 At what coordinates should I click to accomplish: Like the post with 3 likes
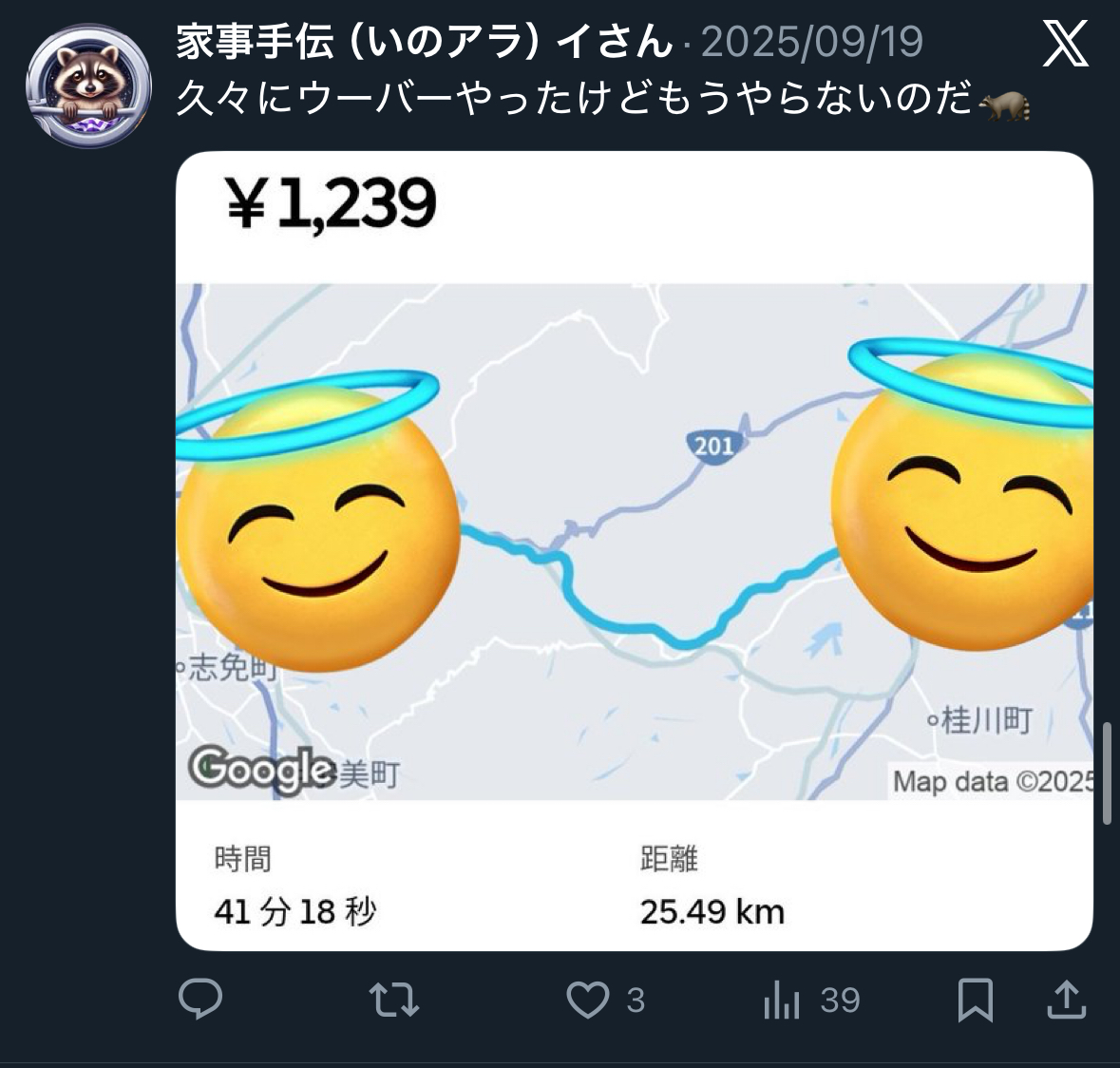[x=588, y=1000]
